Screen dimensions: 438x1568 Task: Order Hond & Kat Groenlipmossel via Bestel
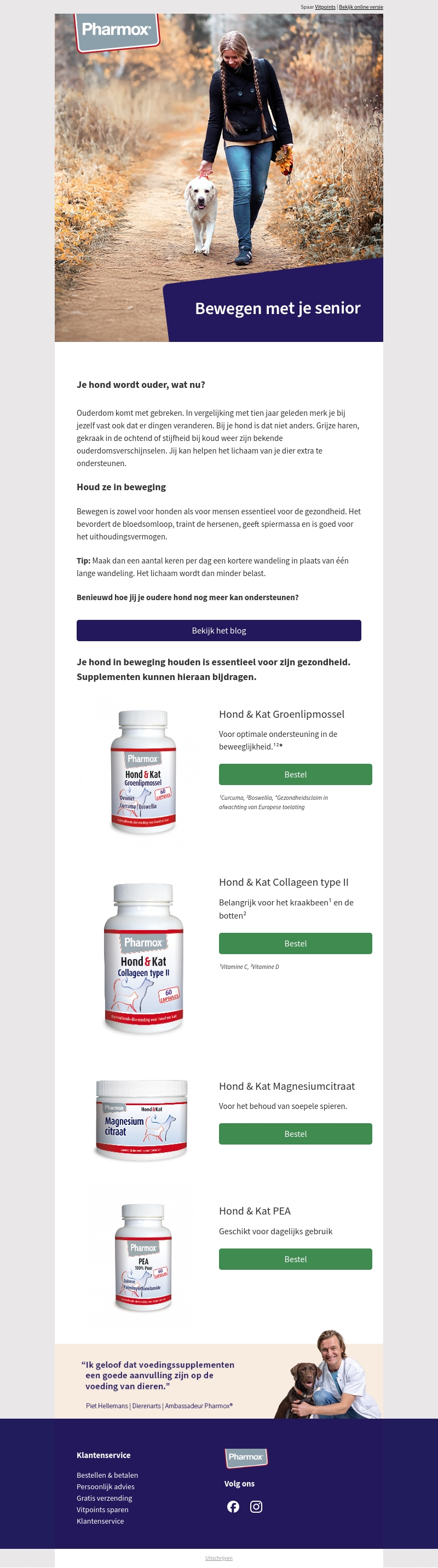[x=296, y=774]
